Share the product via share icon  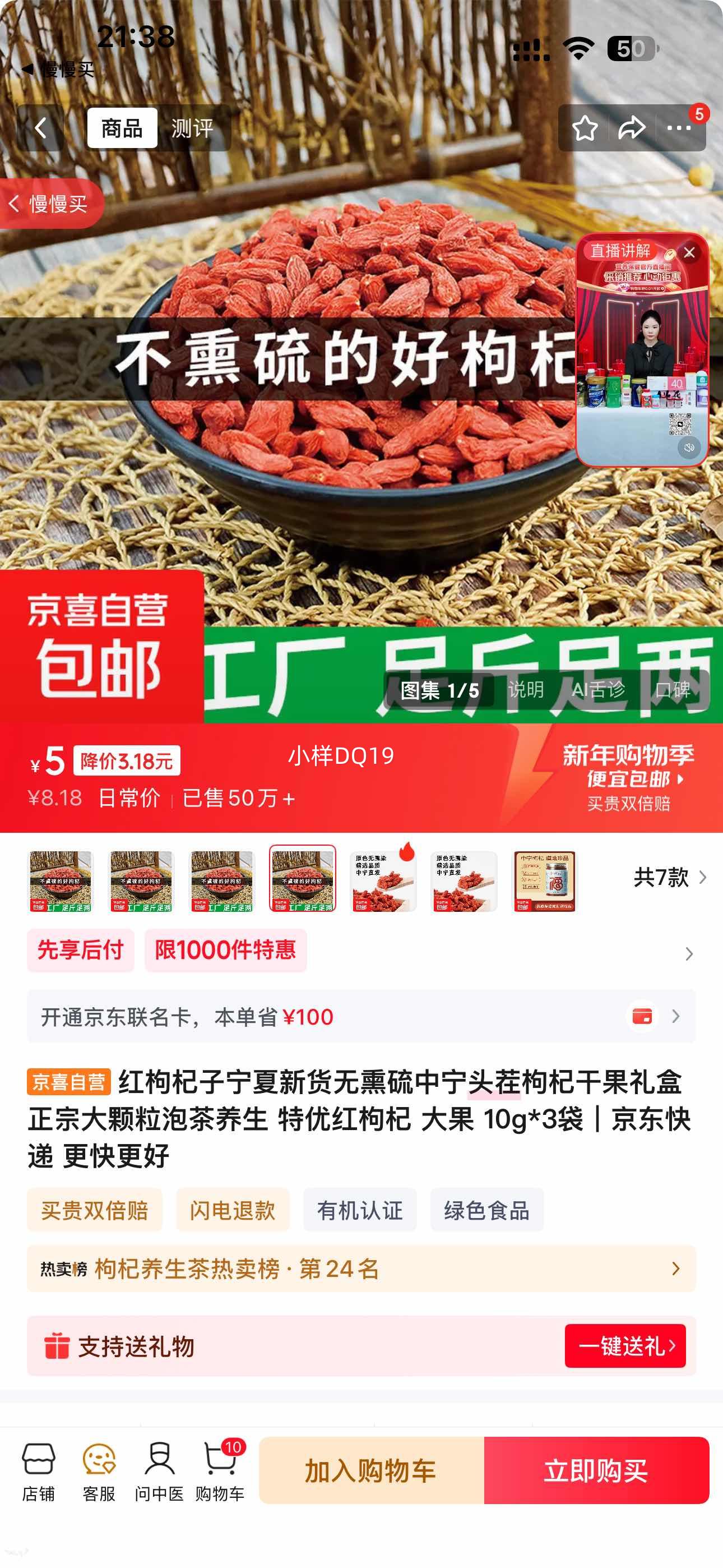633,128
